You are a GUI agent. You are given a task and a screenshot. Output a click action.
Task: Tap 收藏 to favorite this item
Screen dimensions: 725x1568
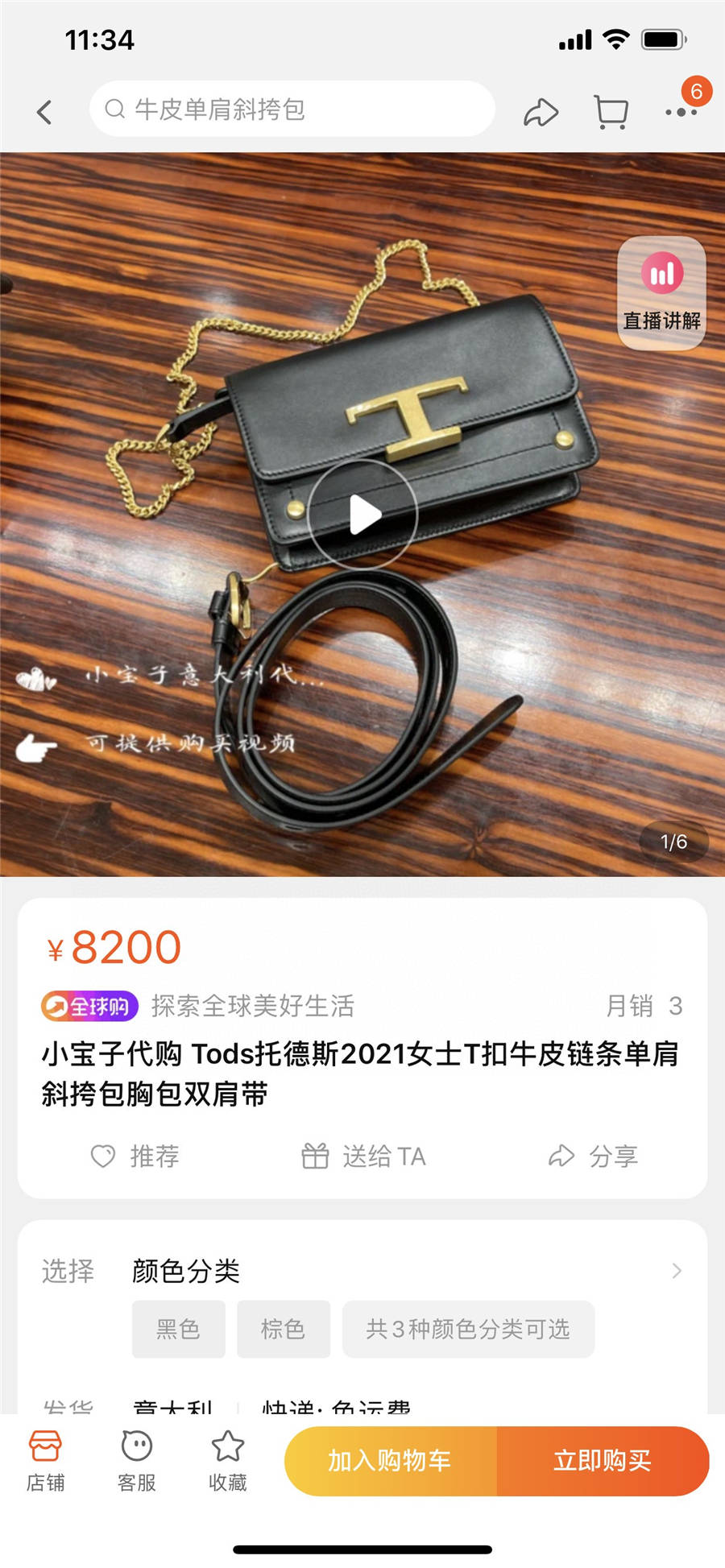[227, 1461]
